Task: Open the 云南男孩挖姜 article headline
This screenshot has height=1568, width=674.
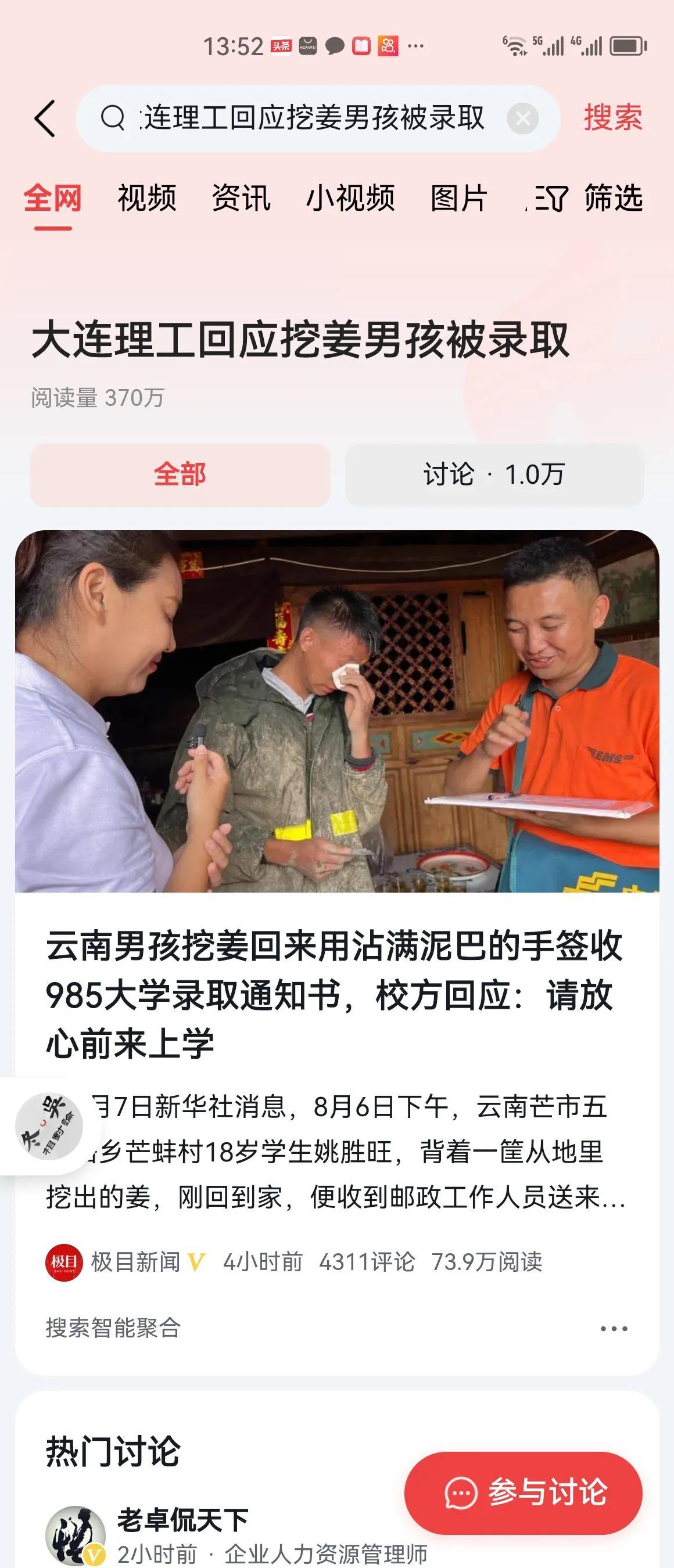Action: point(334,994)
